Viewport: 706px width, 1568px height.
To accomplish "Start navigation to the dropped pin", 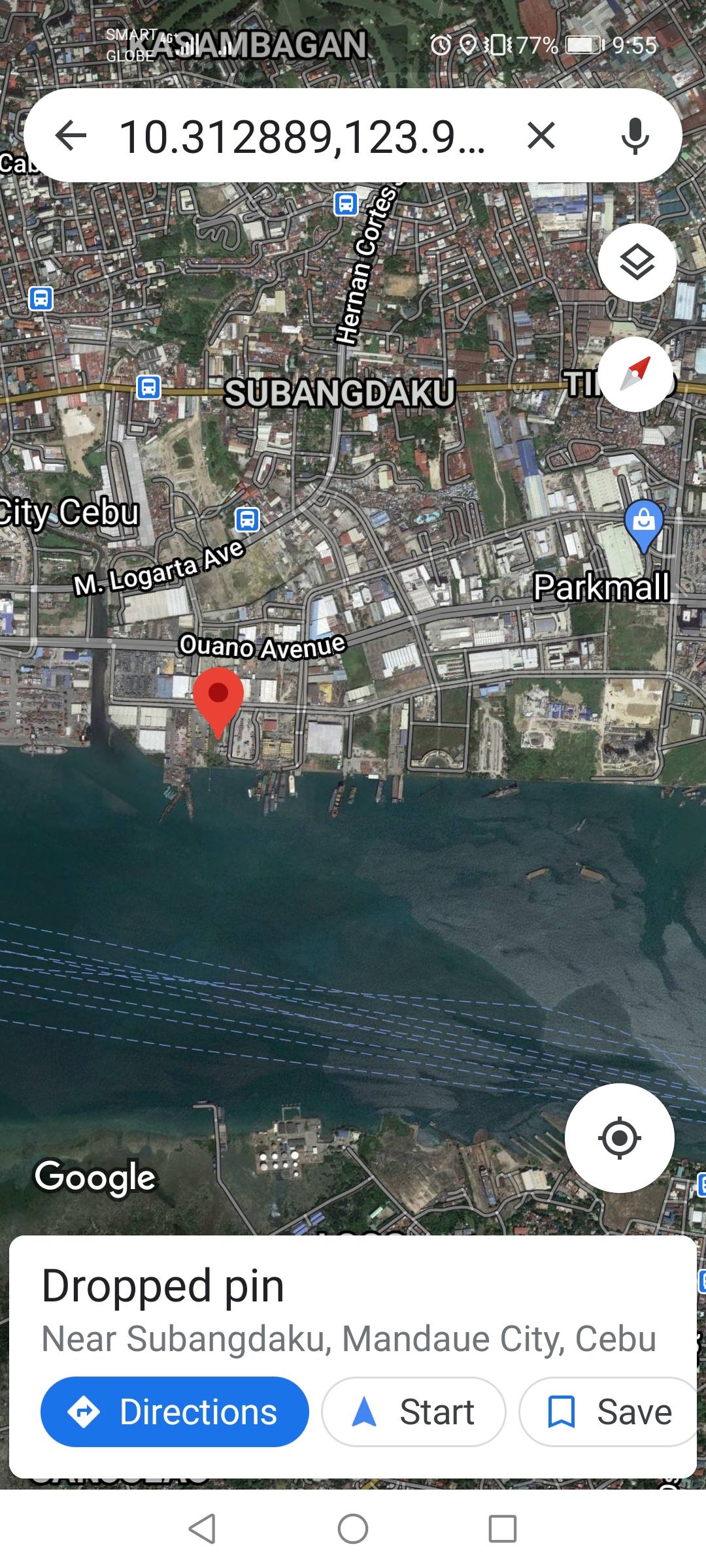I will pos(413,1412).
